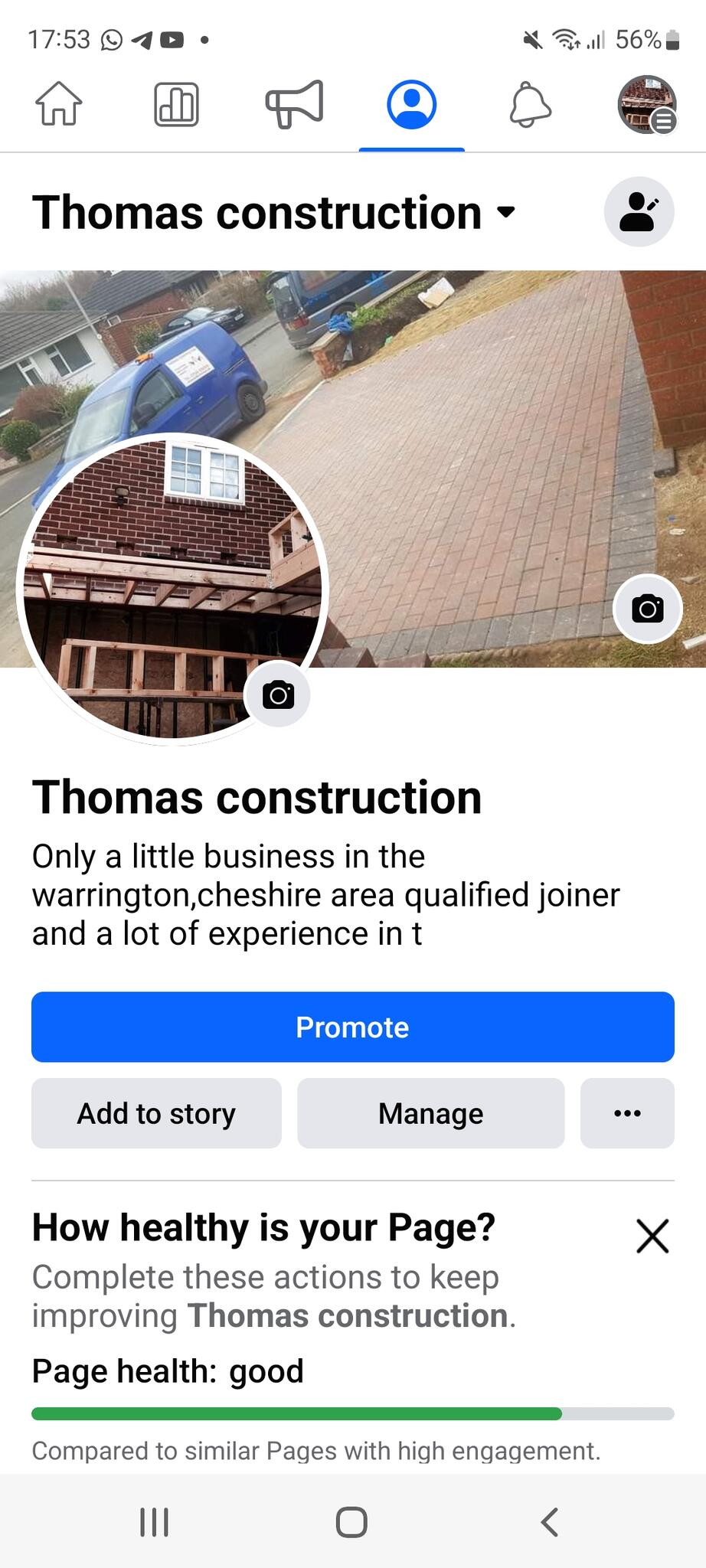706x1568 pixels.
Task: Switch to the profile tab in navigation
Action: pyautogui.click(x=412, y=106)
